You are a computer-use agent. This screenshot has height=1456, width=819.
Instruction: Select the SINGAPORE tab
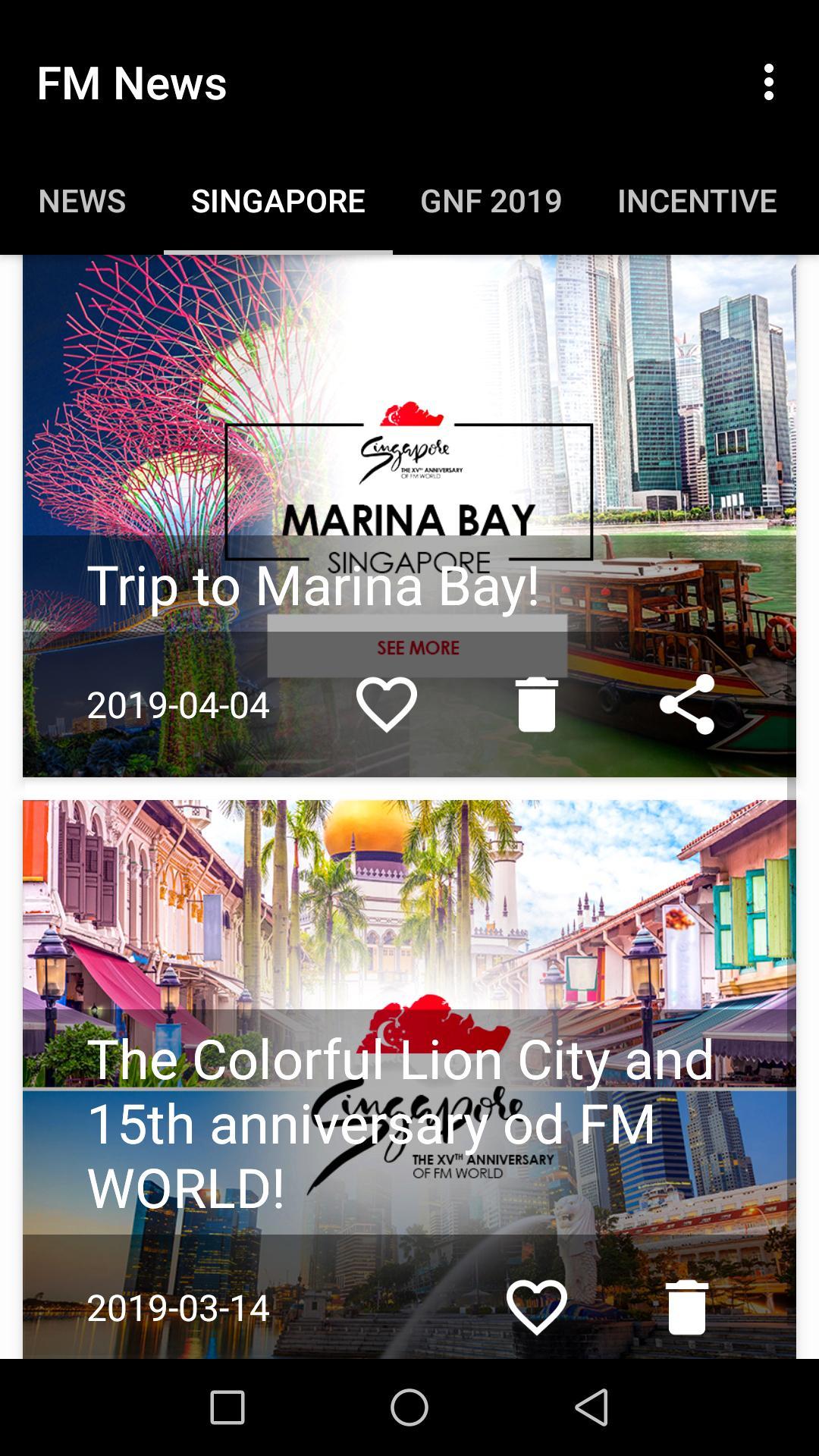(278, 201)
